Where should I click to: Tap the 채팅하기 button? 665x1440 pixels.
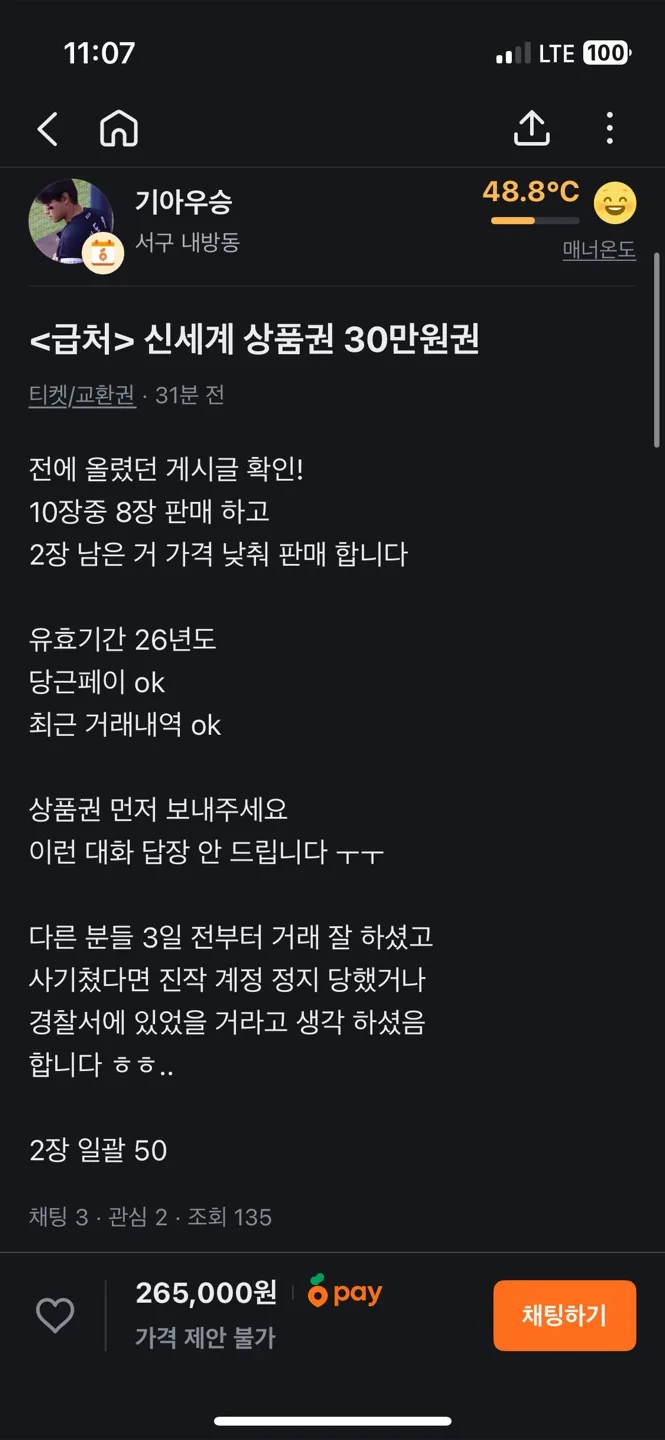564,1316
